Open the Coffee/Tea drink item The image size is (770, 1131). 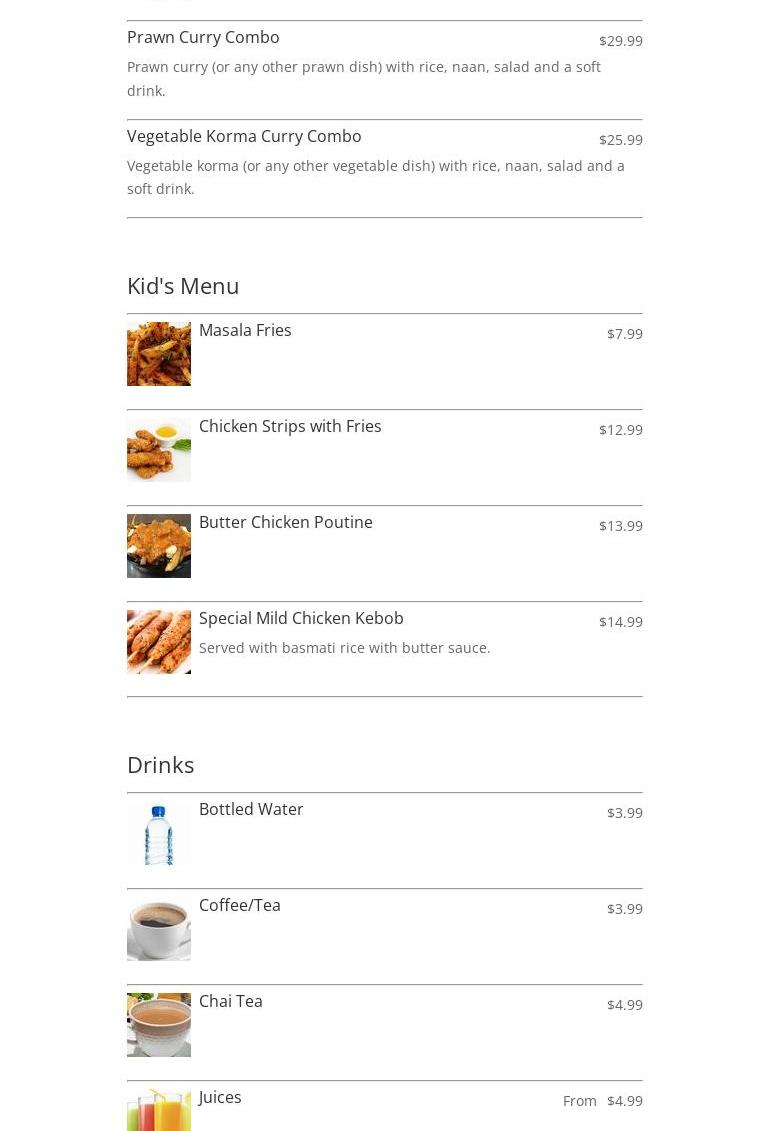240,906
